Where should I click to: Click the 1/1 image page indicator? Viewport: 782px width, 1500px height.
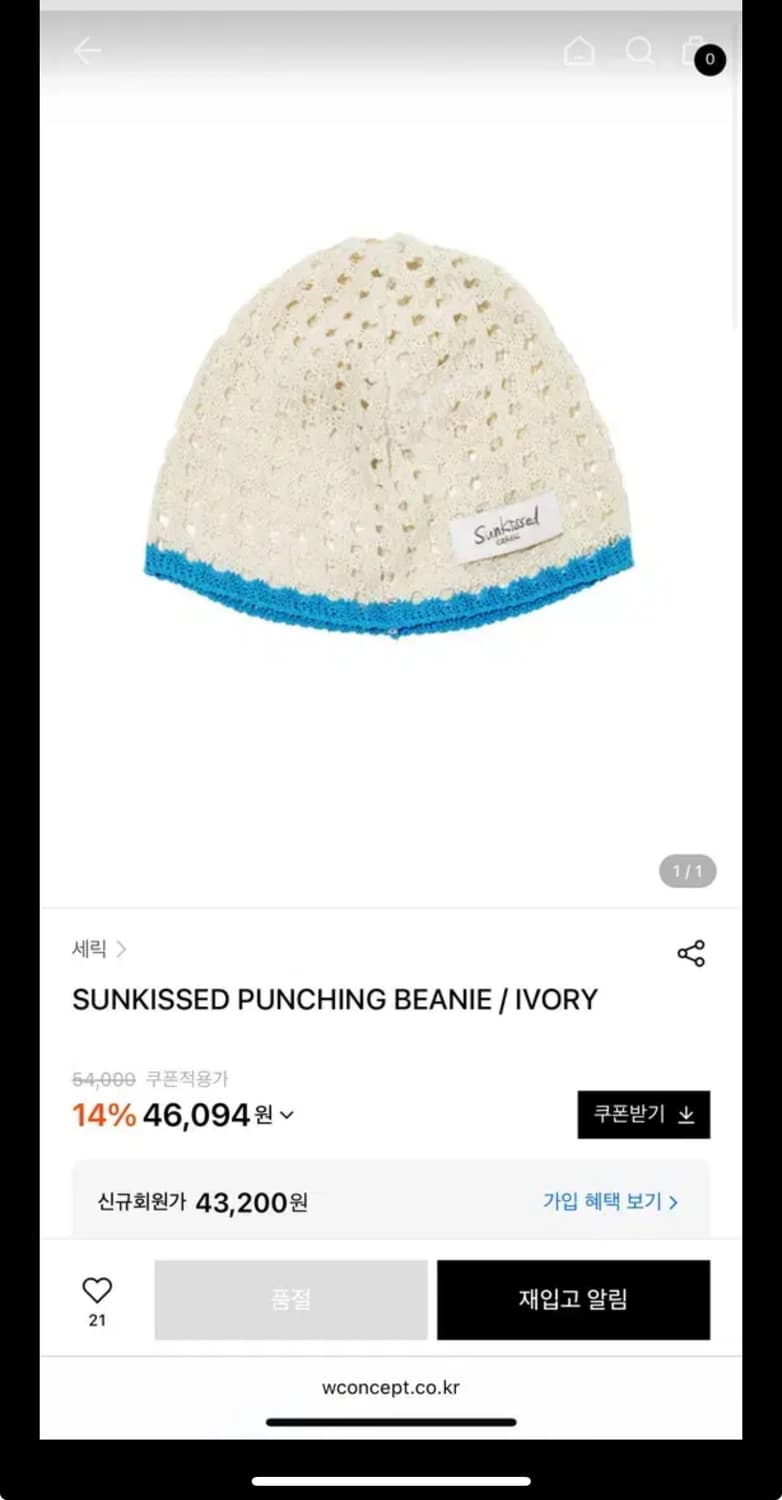click(687, 871)
